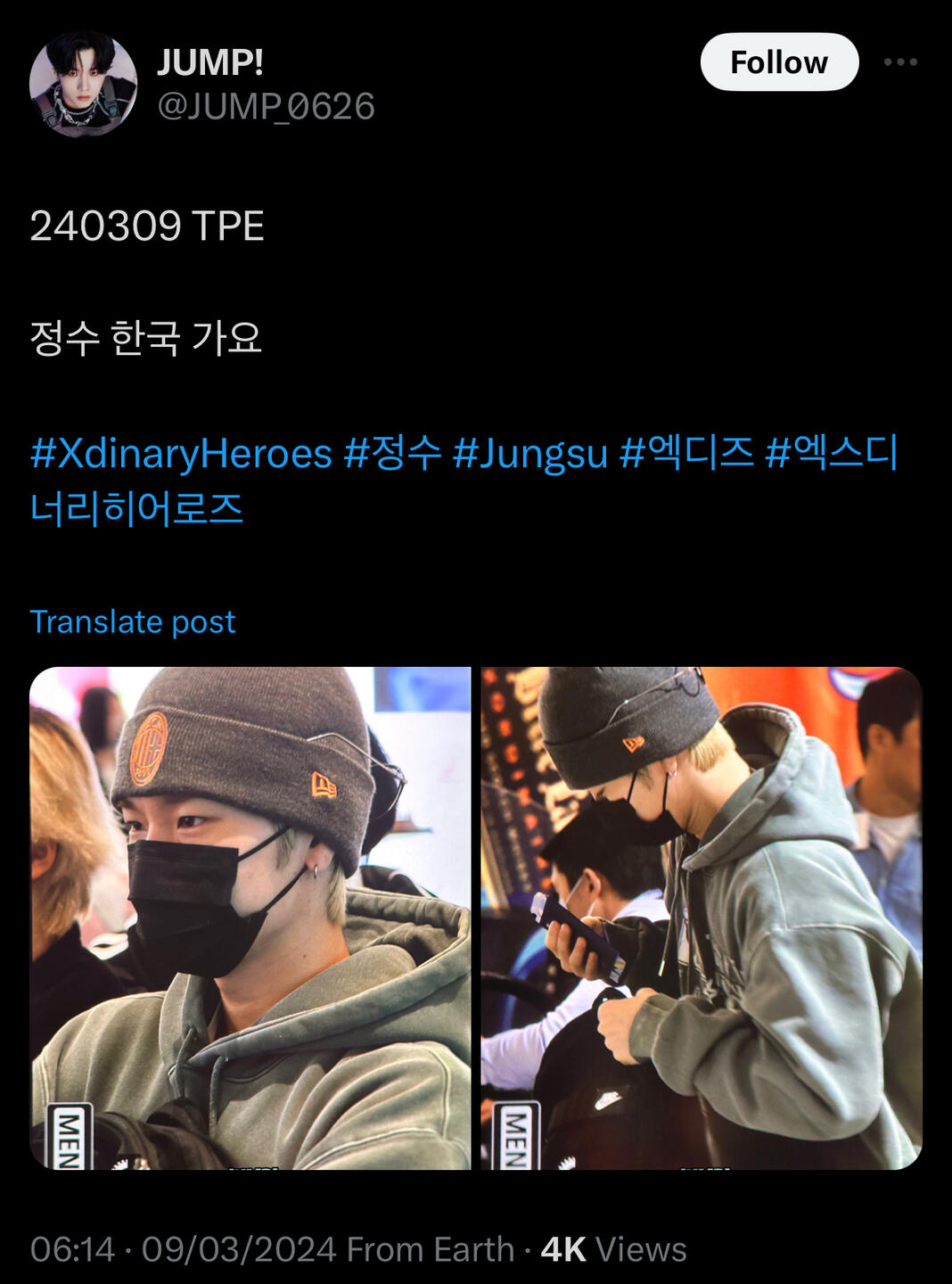This screenshot has height=1284, width=952.
Task: View the first close-up beanie photo
Action: pos(250,918)
